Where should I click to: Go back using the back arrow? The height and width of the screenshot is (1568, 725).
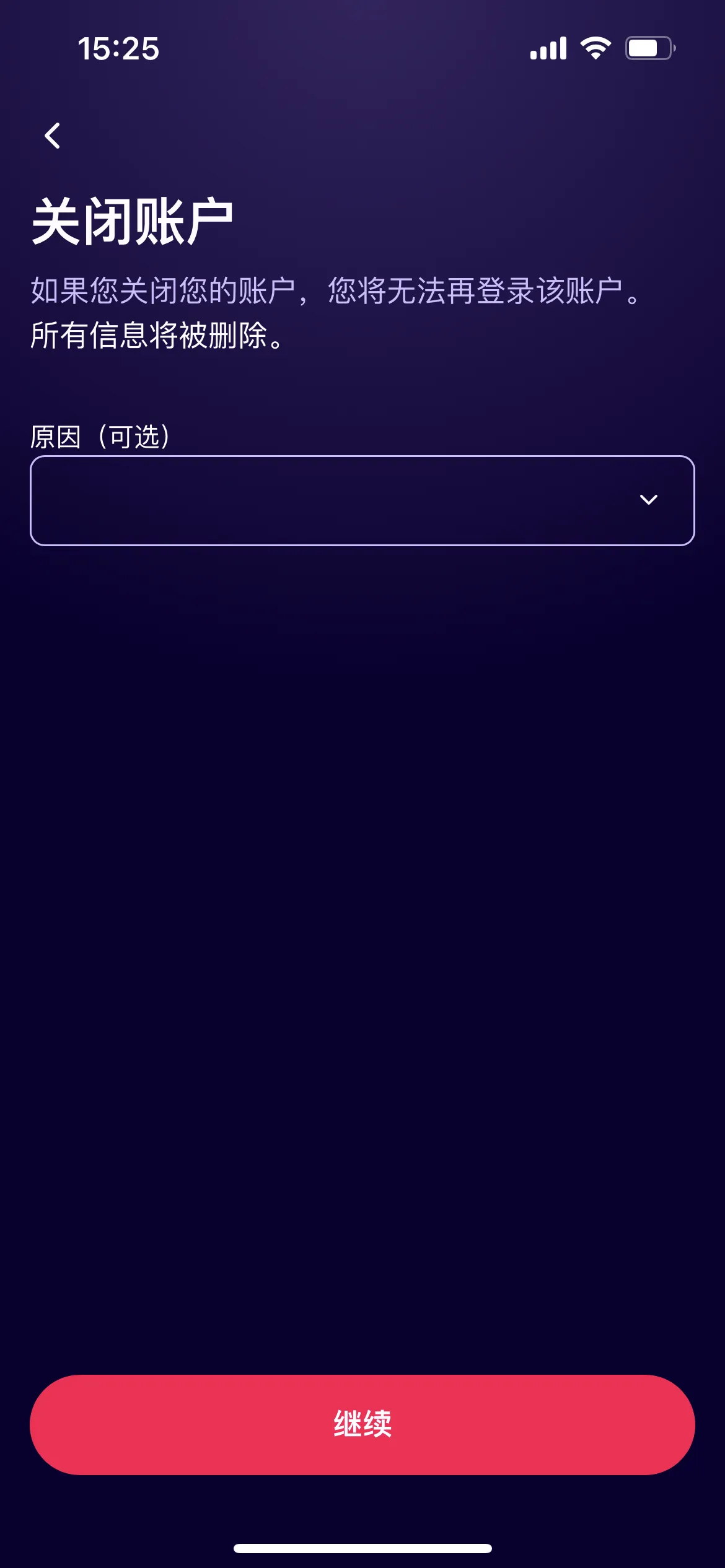[x=53, y=136]
